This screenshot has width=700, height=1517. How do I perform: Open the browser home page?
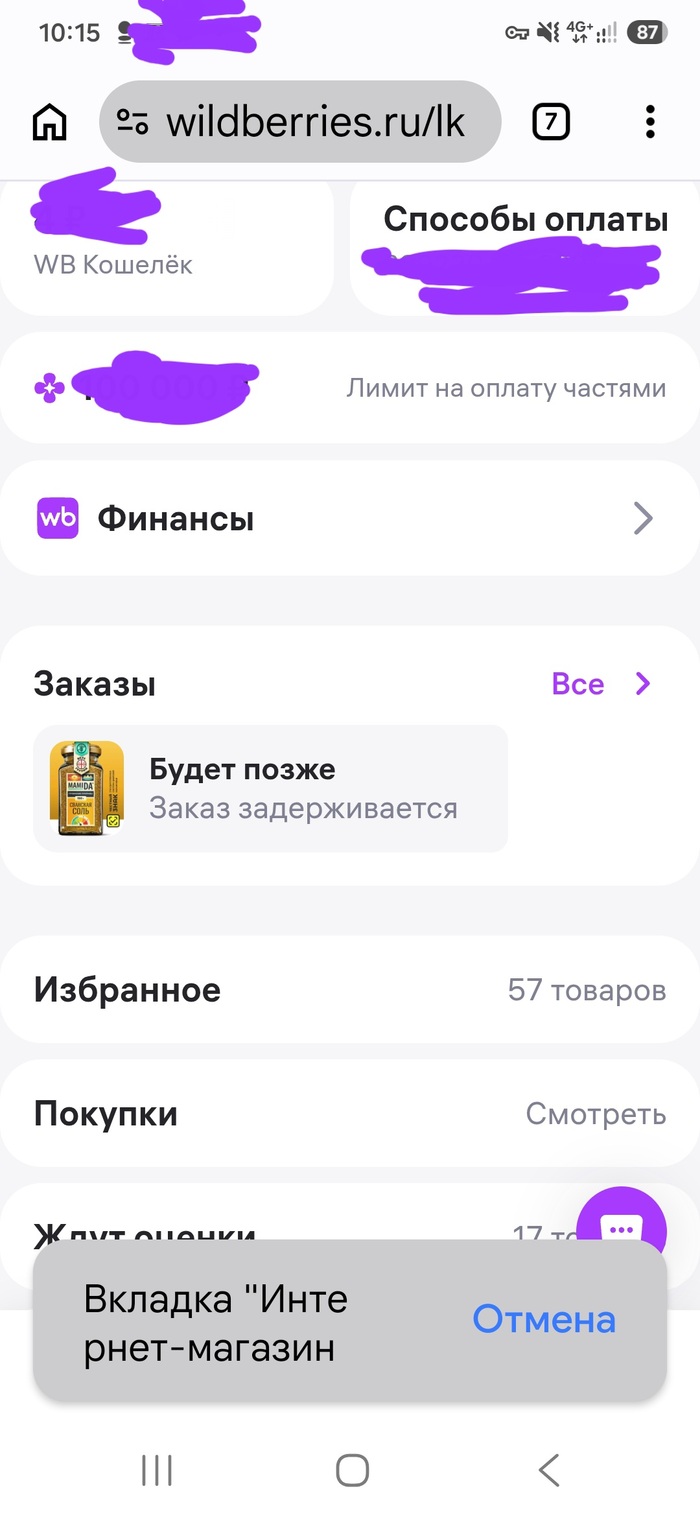(49, 123)
